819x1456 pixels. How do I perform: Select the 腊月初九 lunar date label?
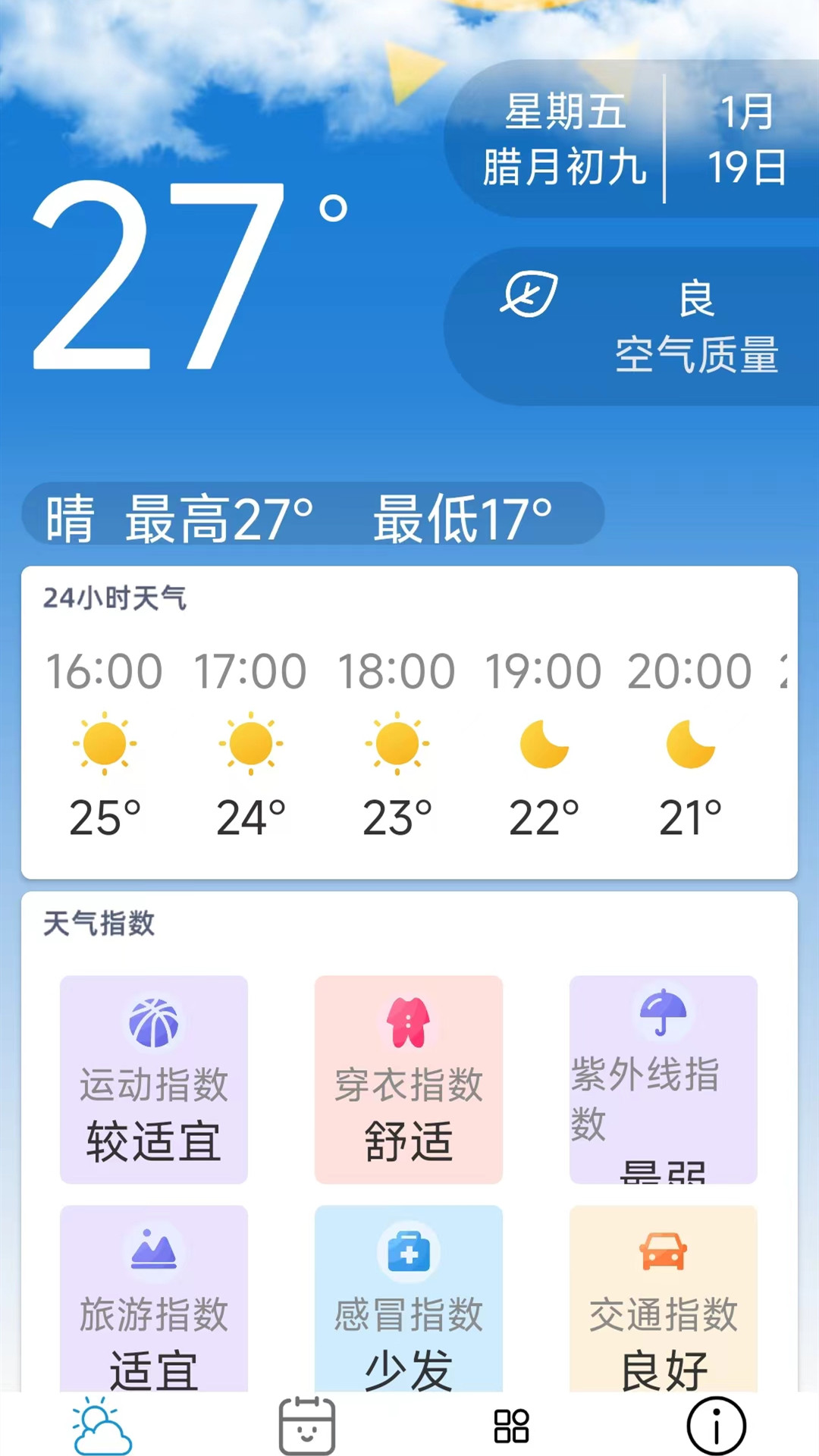click(565, 165)
